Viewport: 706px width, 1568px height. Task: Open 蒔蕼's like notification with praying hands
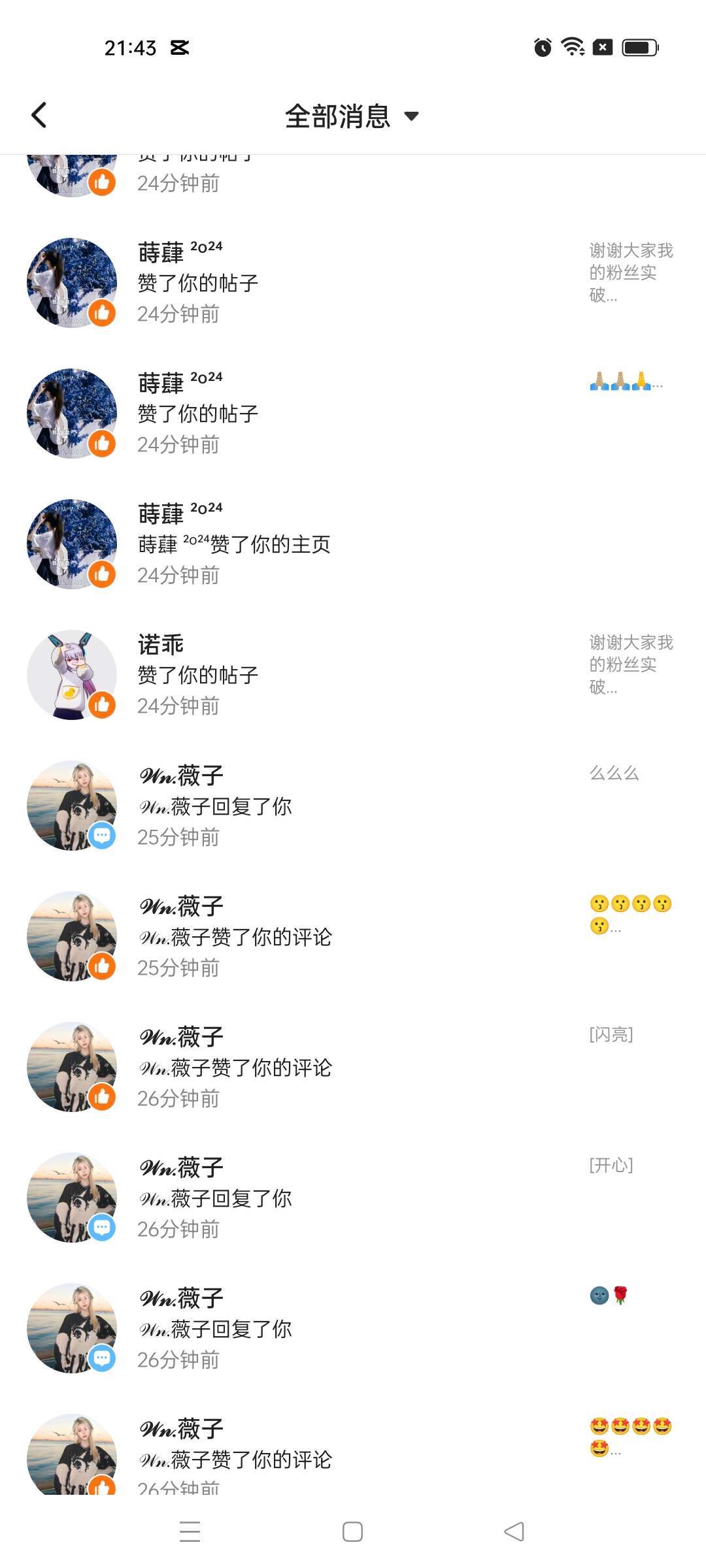(x=353, y=413)
